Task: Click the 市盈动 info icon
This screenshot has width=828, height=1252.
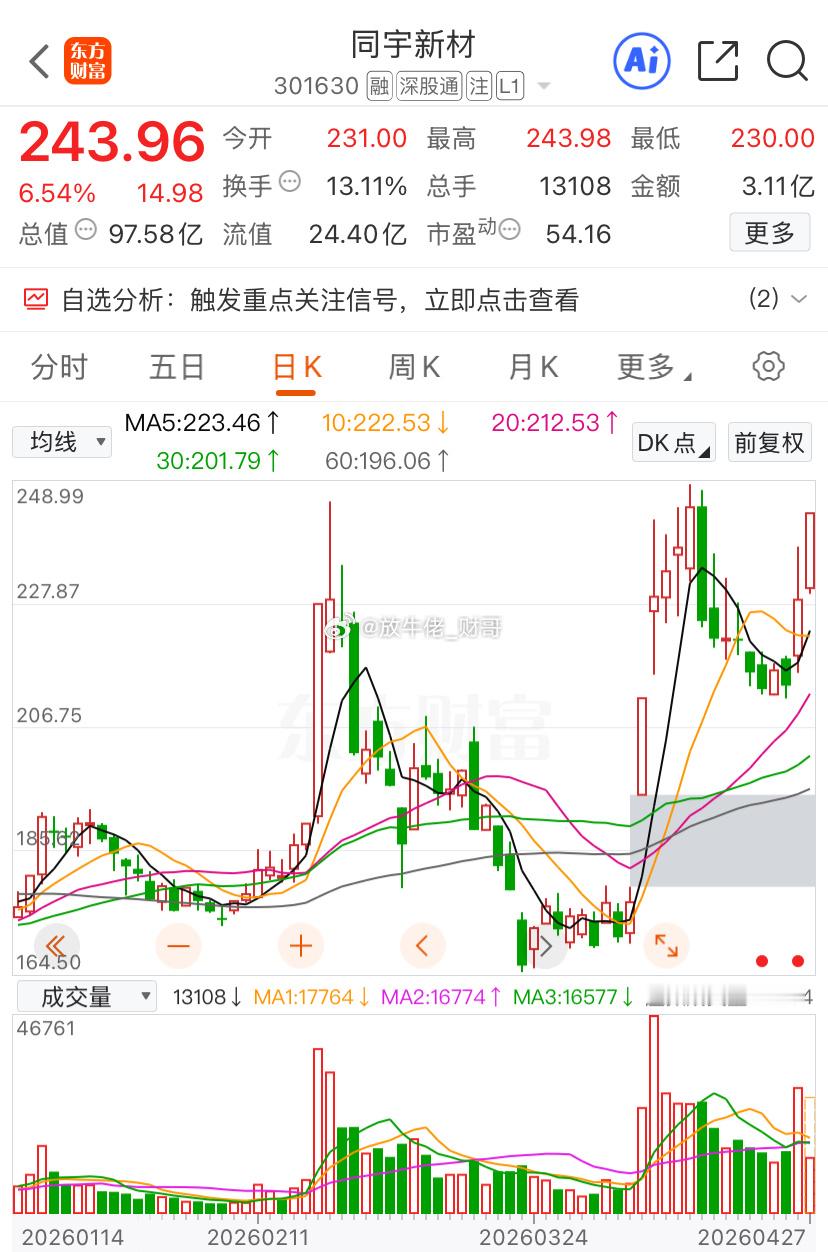Action: coord(510,229)
